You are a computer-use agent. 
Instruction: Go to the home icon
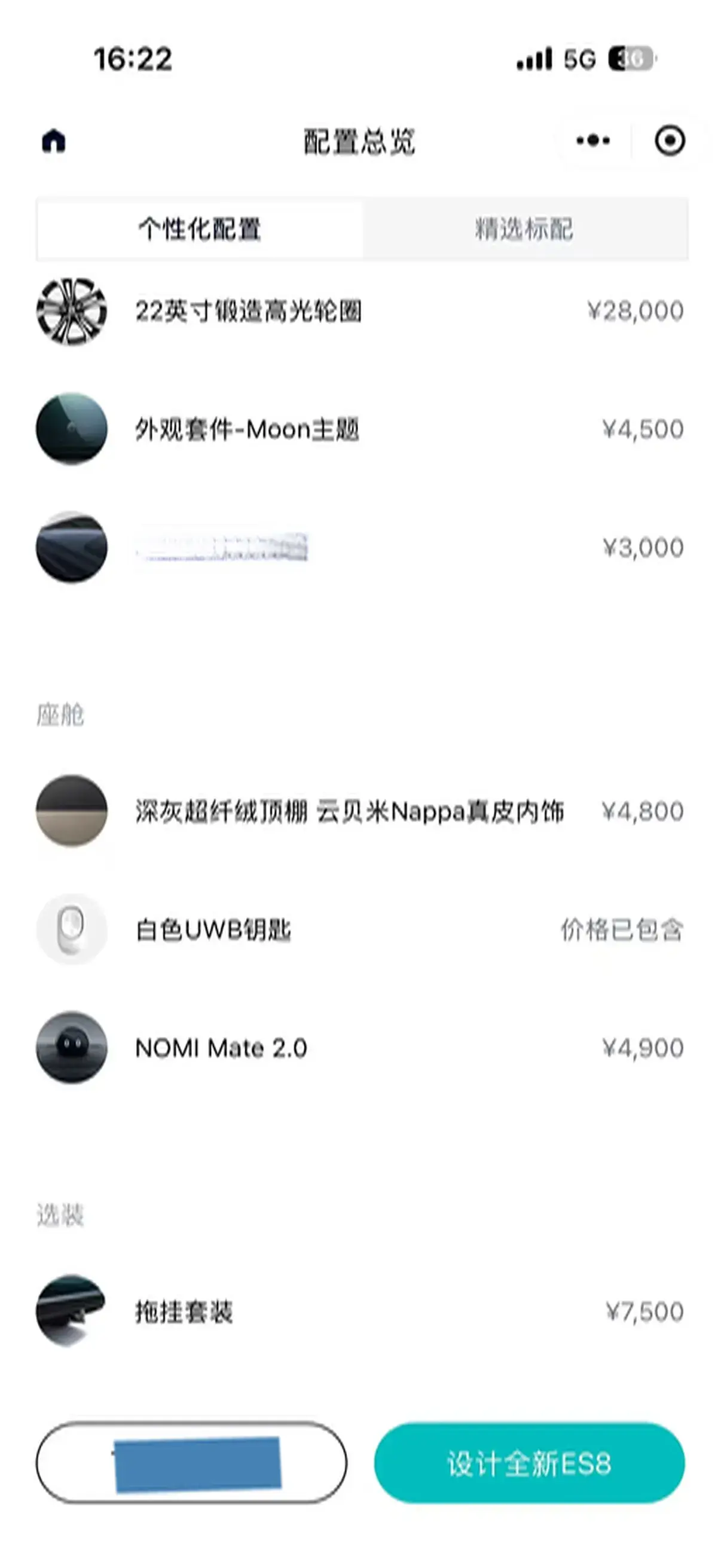tap(54, 141)
